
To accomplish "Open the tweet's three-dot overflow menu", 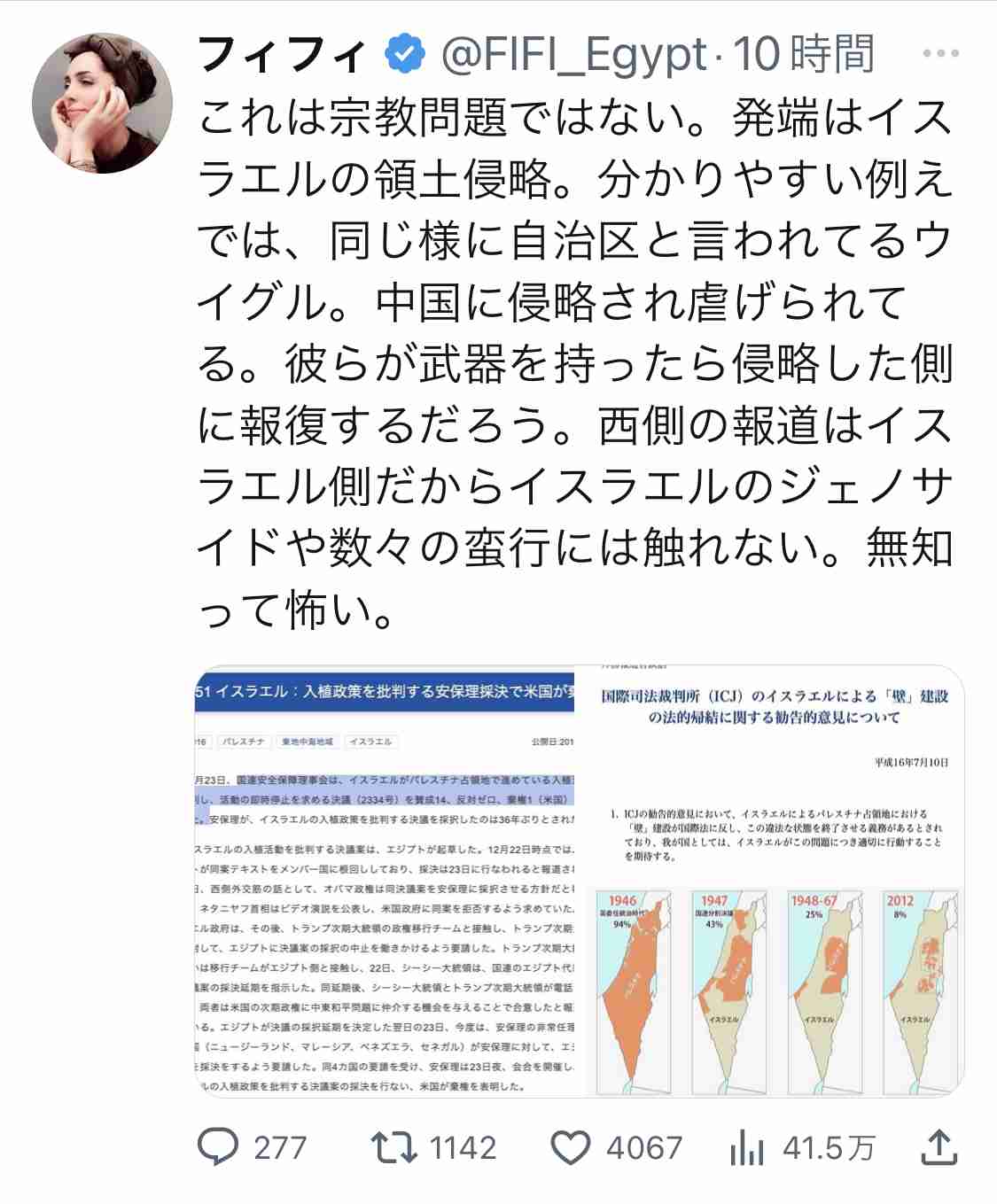I will (940, 54).
